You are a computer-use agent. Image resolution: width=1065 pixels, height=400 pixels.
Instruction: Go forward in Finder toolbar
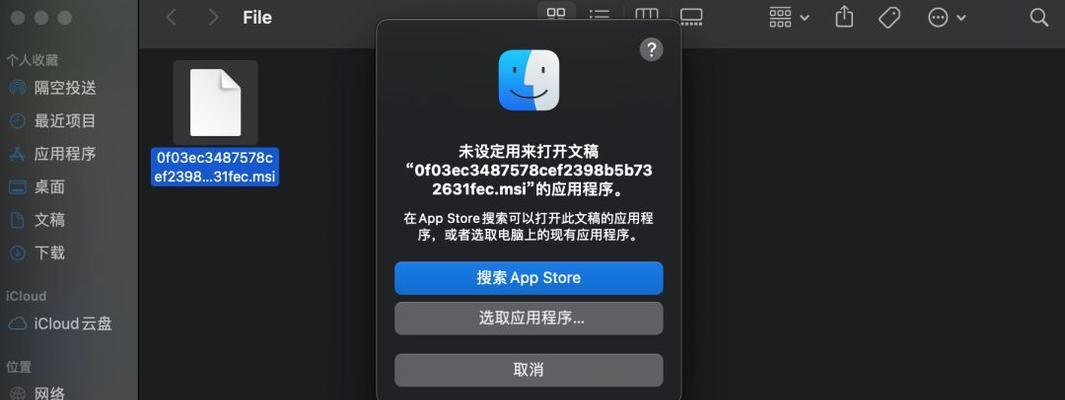coord(213,17)
